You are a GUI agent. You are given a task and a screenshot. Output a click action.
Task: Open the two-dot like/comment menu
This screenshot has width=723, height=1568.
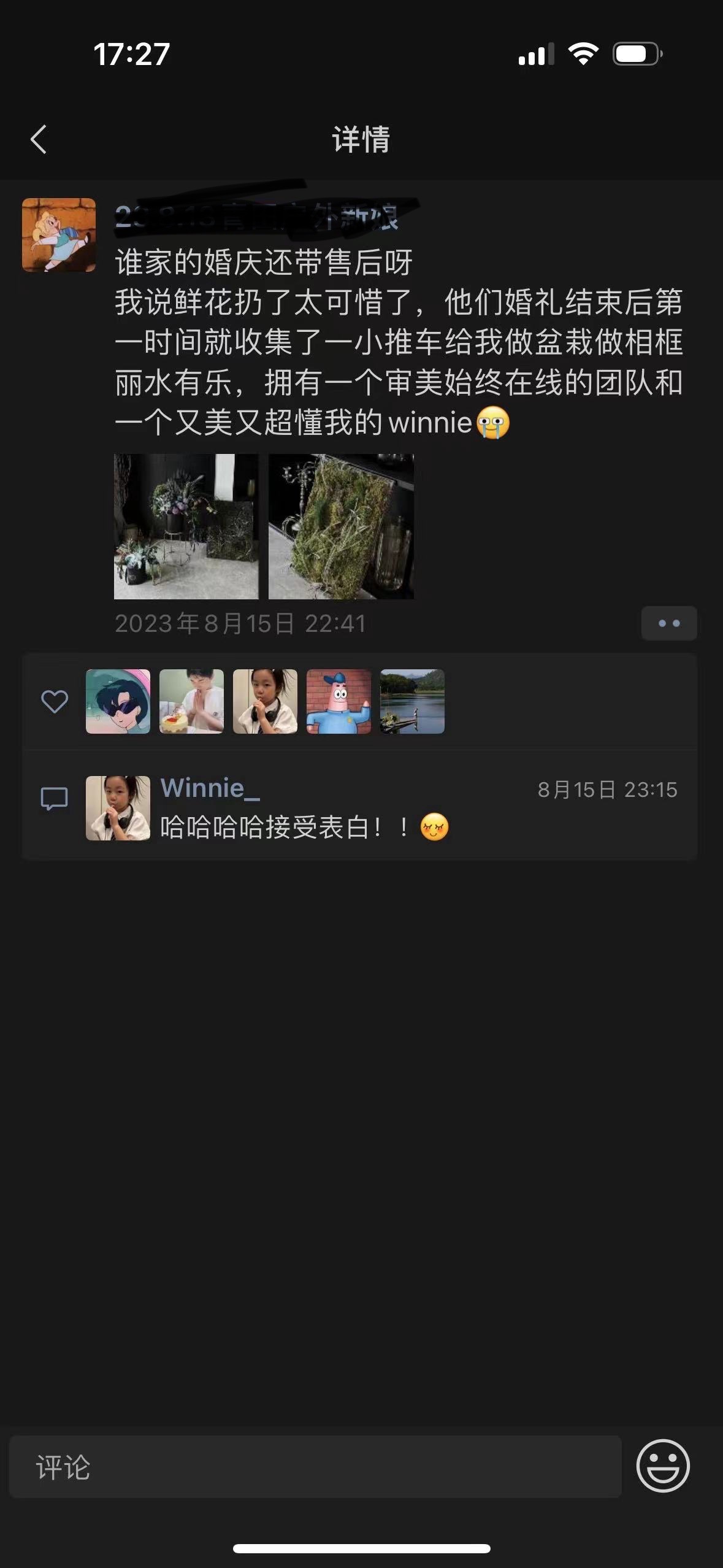(x=669, y=623)
